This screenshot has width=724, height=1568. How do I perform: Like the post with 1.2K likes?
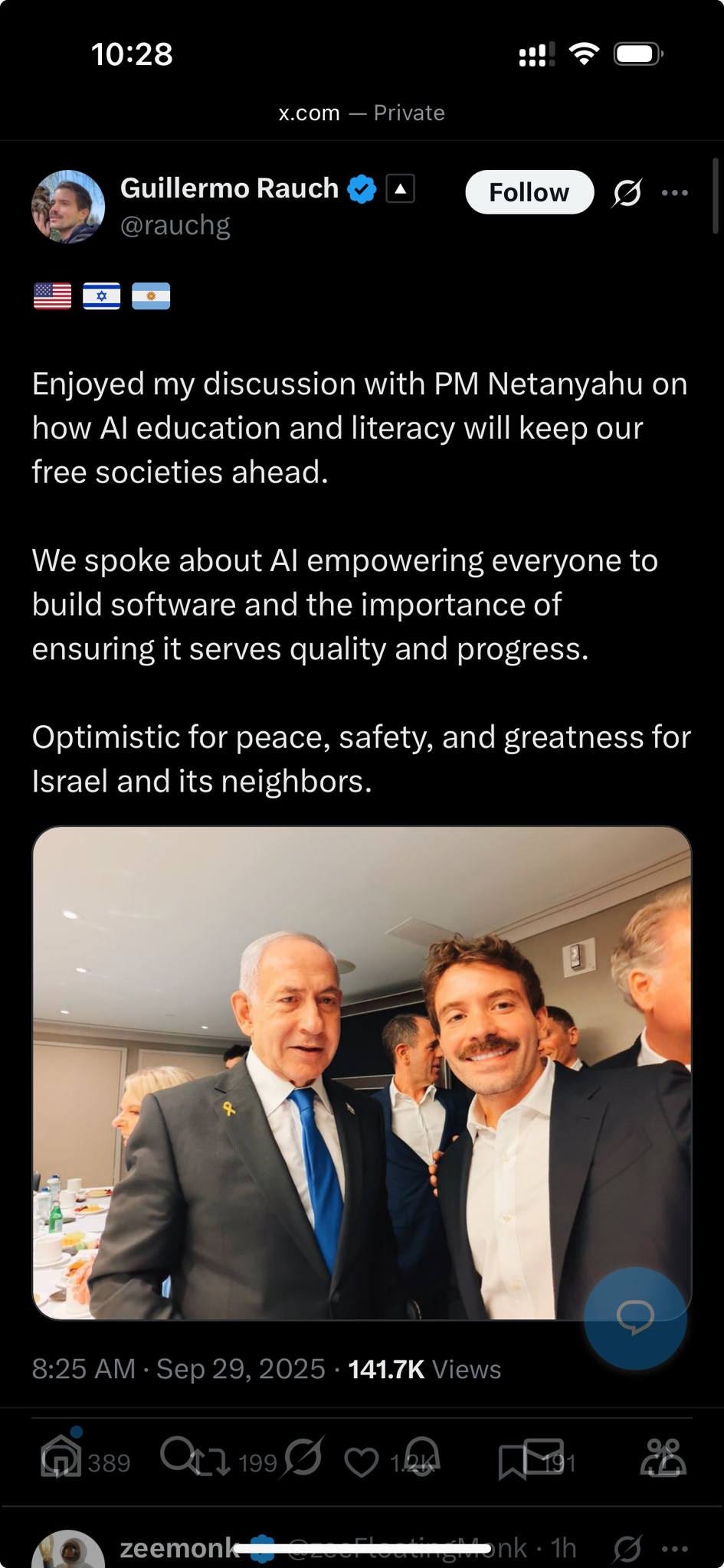[362, 1463]
